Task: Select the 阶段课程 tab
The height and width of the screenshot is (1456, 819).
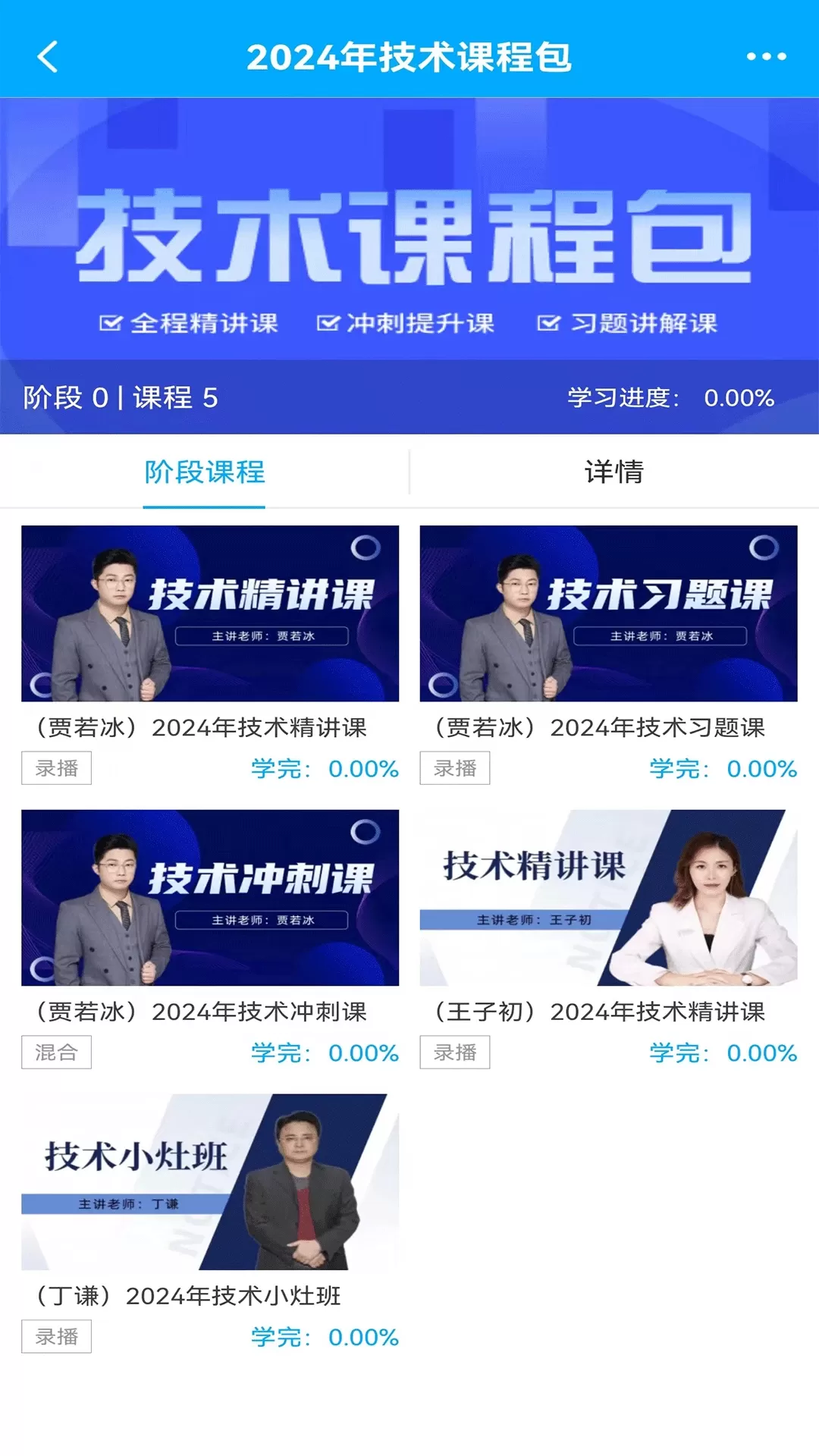Action: pyautogui.click(x=205, y=472)
